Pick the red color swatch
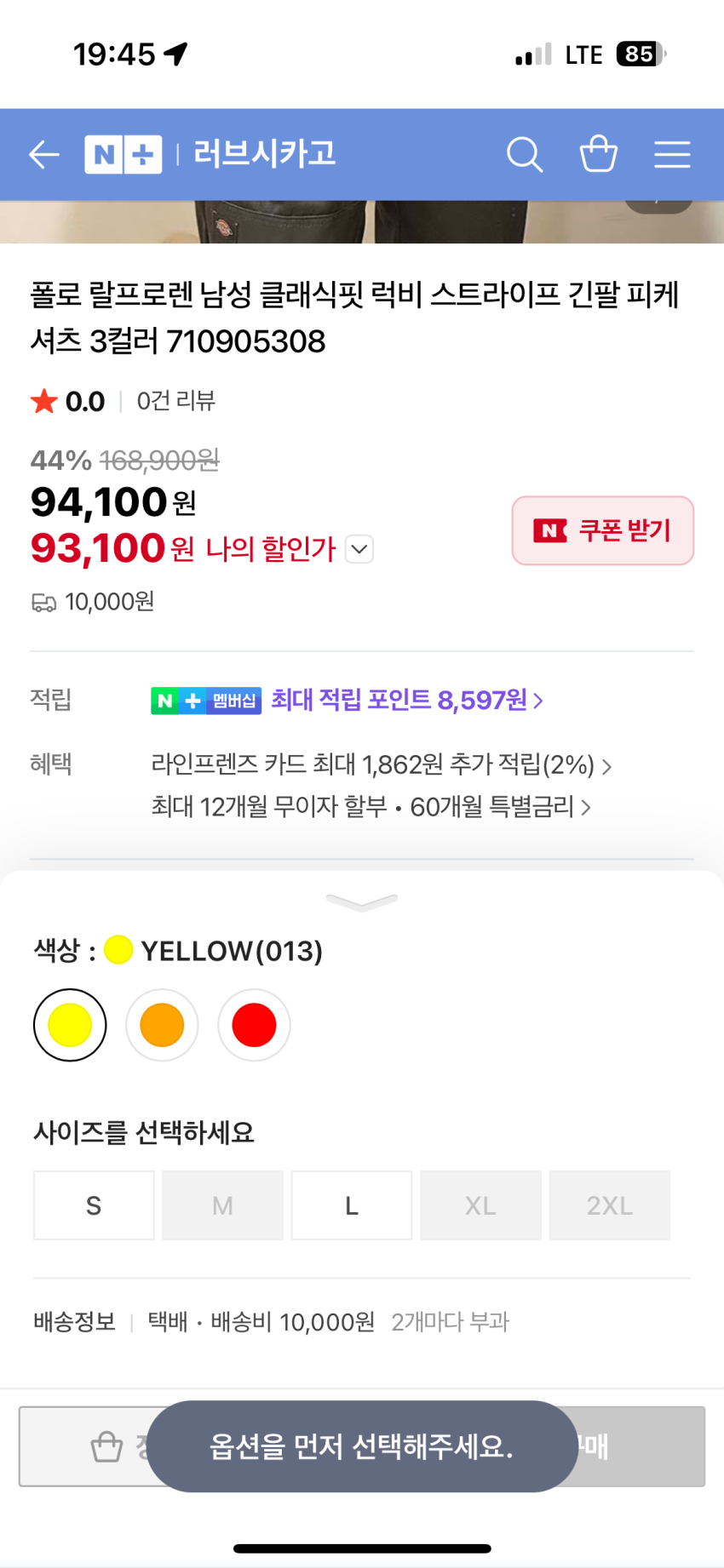 (254, 1025)
